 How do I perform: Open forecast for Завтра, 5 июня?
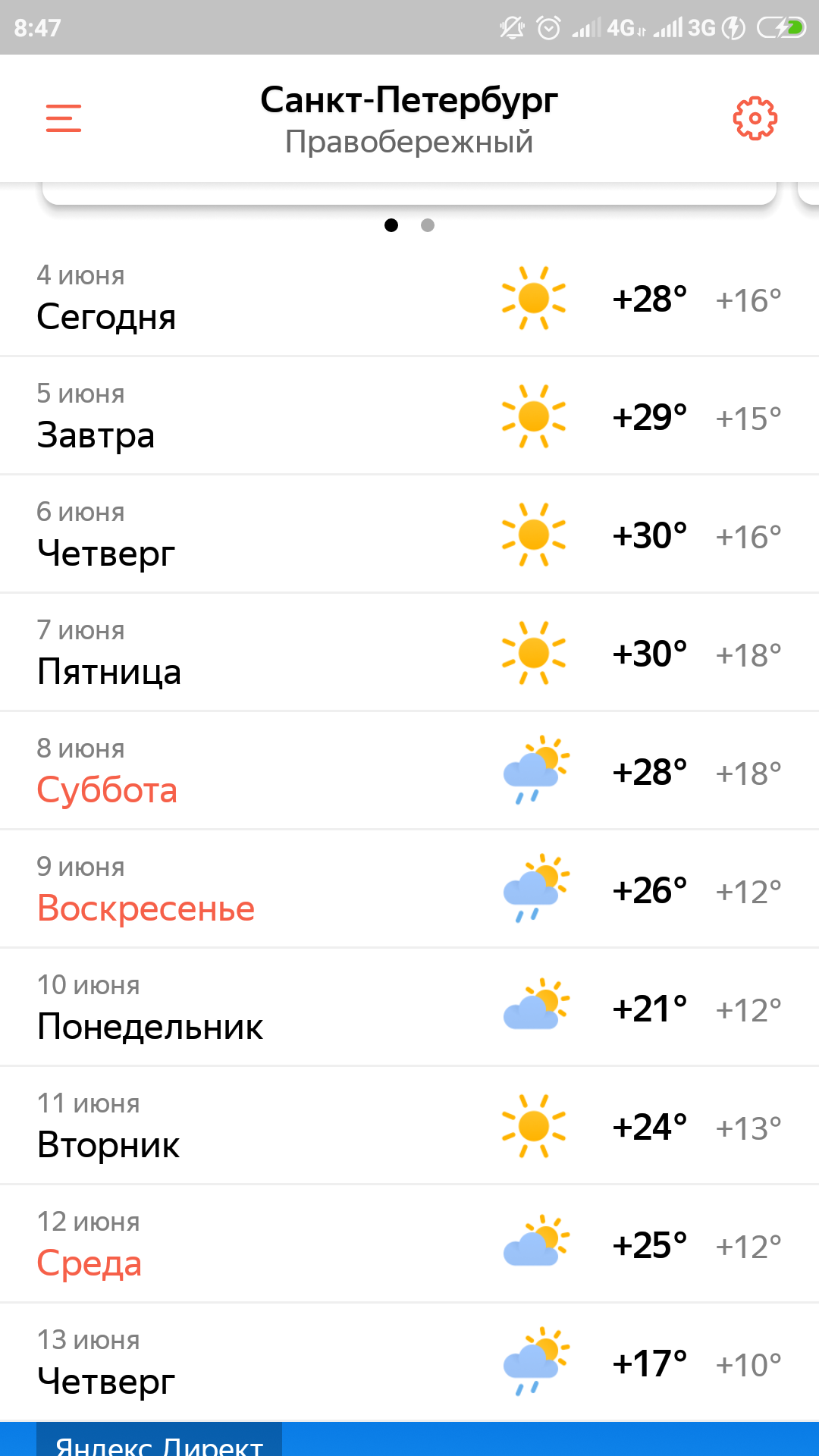pyautogui.click(x=409, y=416)
